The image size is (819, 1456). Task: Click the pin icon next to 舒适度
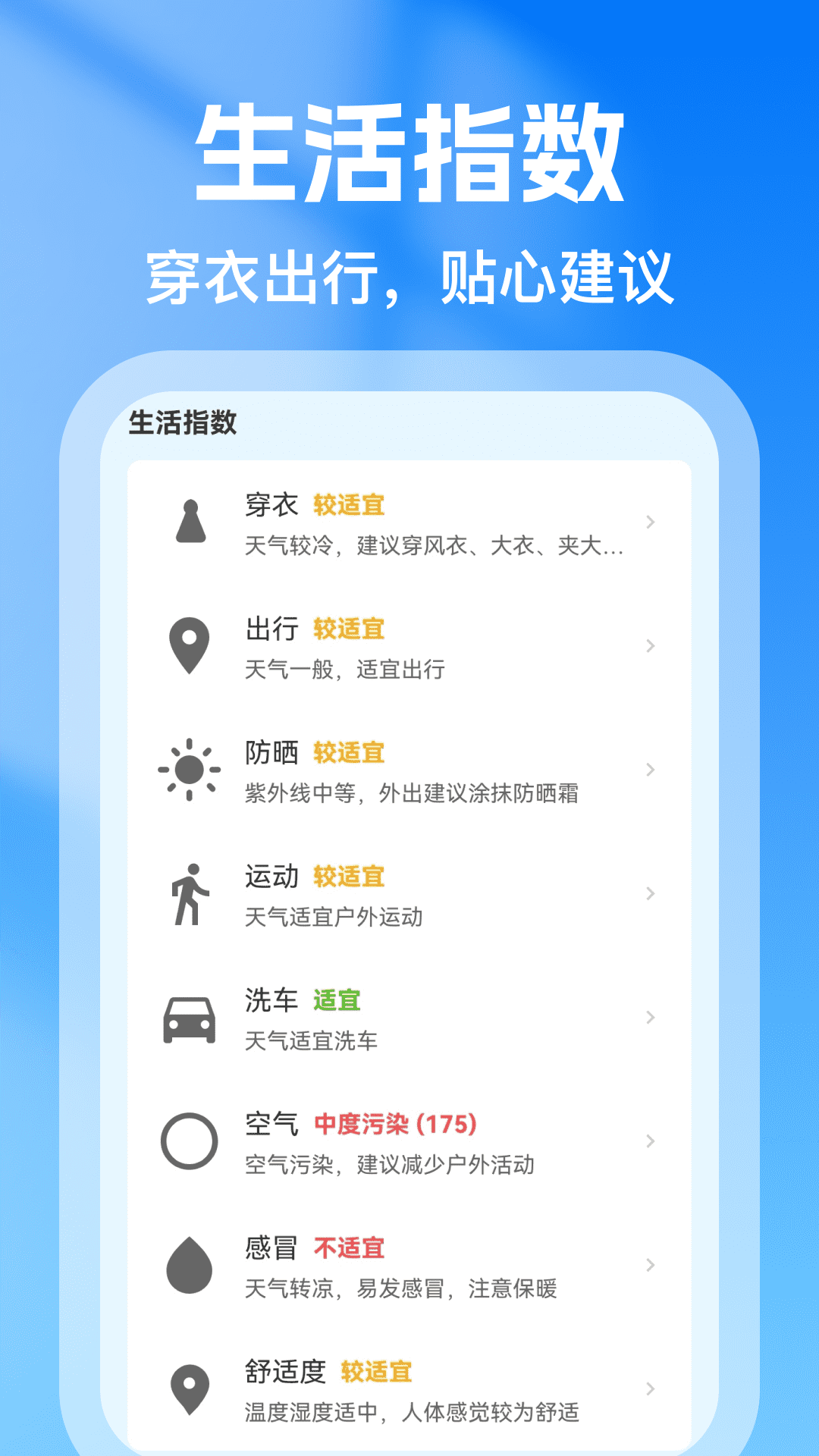(x=190, y=1389)
